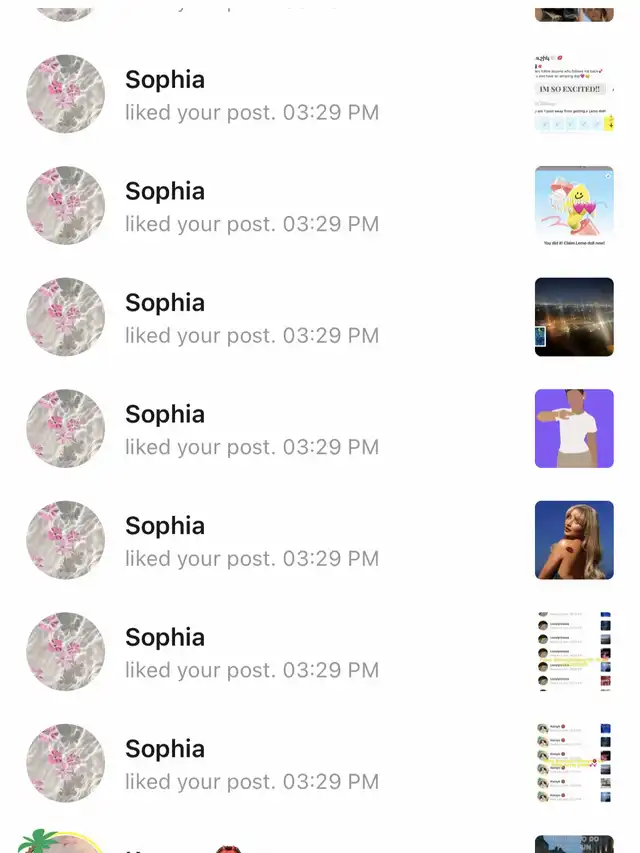This screenshot has width=640, height=853.
Task: Open Sophia's avatar beside the night city post
Action: (x=65, y=317)
